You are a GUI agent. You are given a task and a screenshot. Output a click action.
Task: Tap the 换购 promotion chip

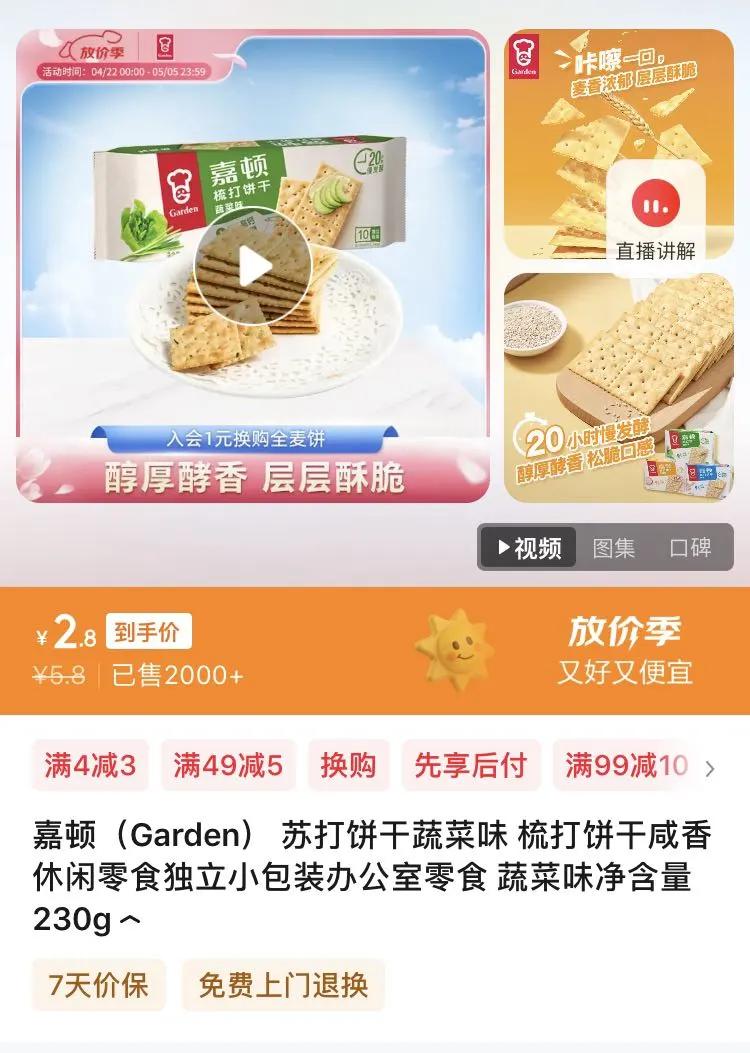(x=348, y=765)
